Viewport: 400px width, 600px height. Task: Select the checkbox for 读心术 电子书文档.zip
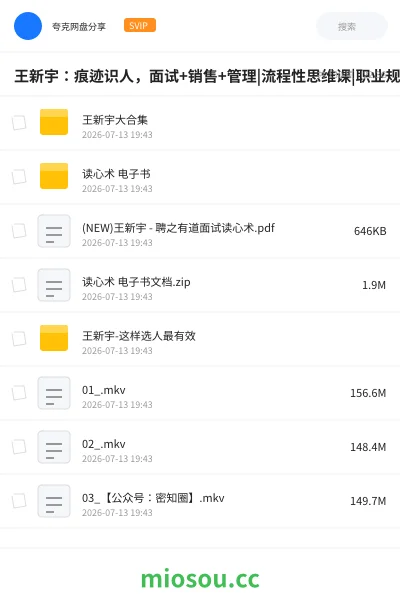click(19, 285)
